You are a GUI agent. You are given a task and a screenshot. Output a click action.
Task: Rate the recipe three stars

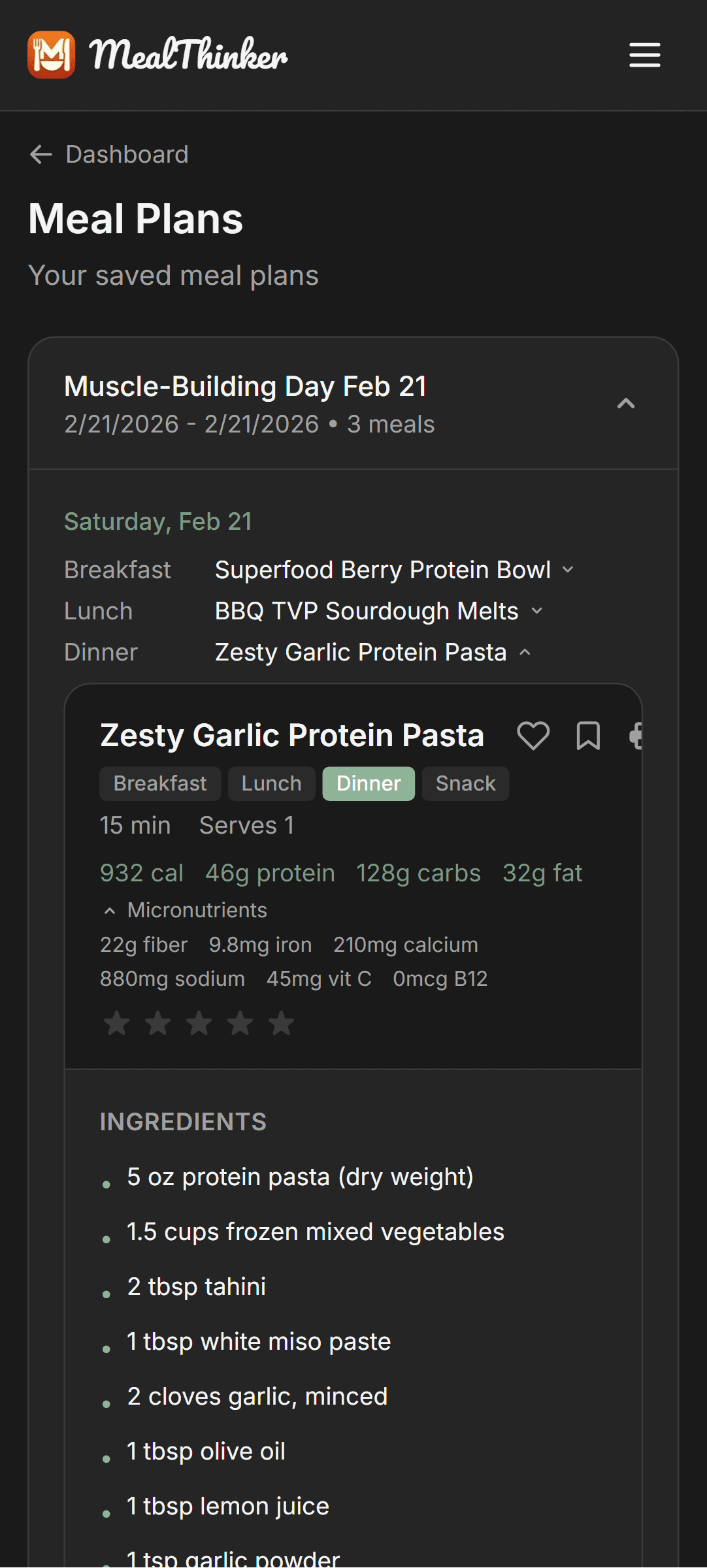198,1022
